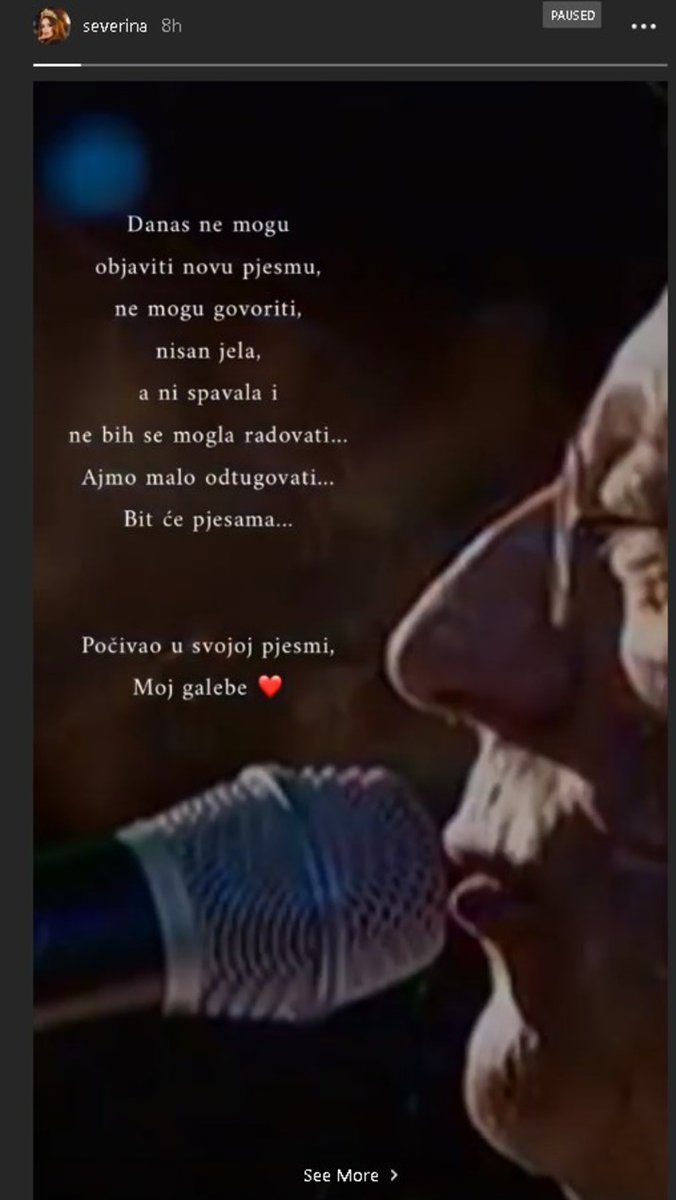Tap See More at the bottom

350,1175
